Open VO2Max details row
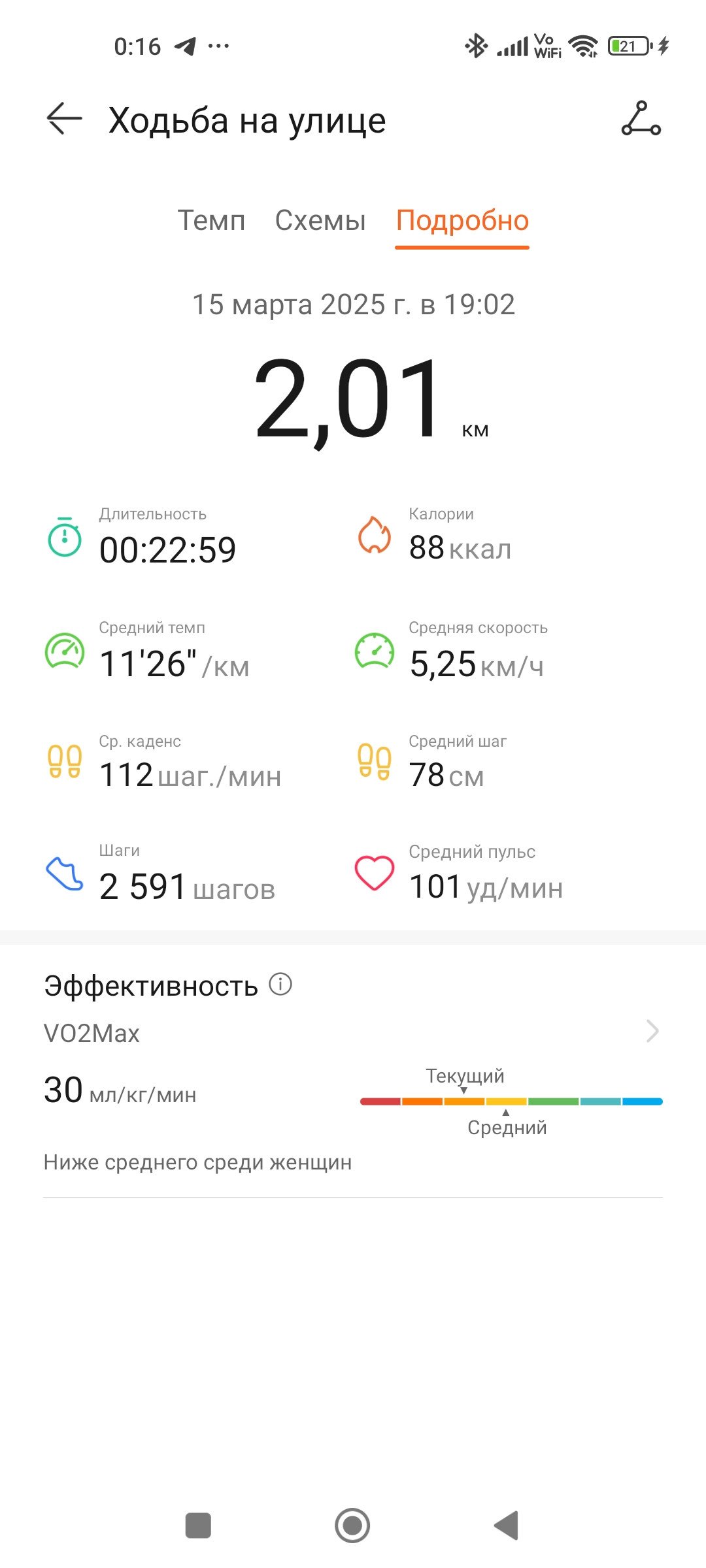The image size is (706, 1568). click(353, 1033)
